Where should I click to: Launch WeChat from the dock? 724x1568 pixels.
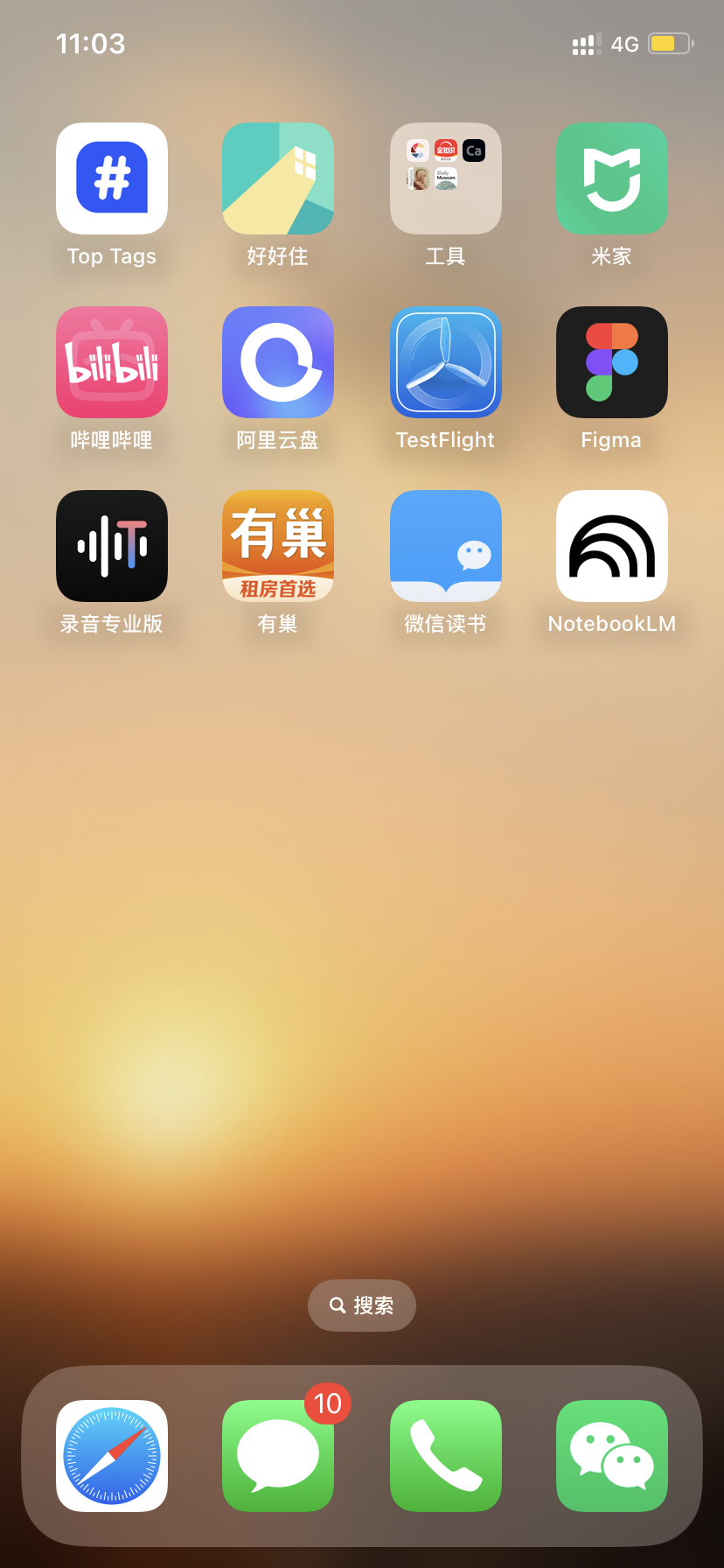(x=612, y=1456)
